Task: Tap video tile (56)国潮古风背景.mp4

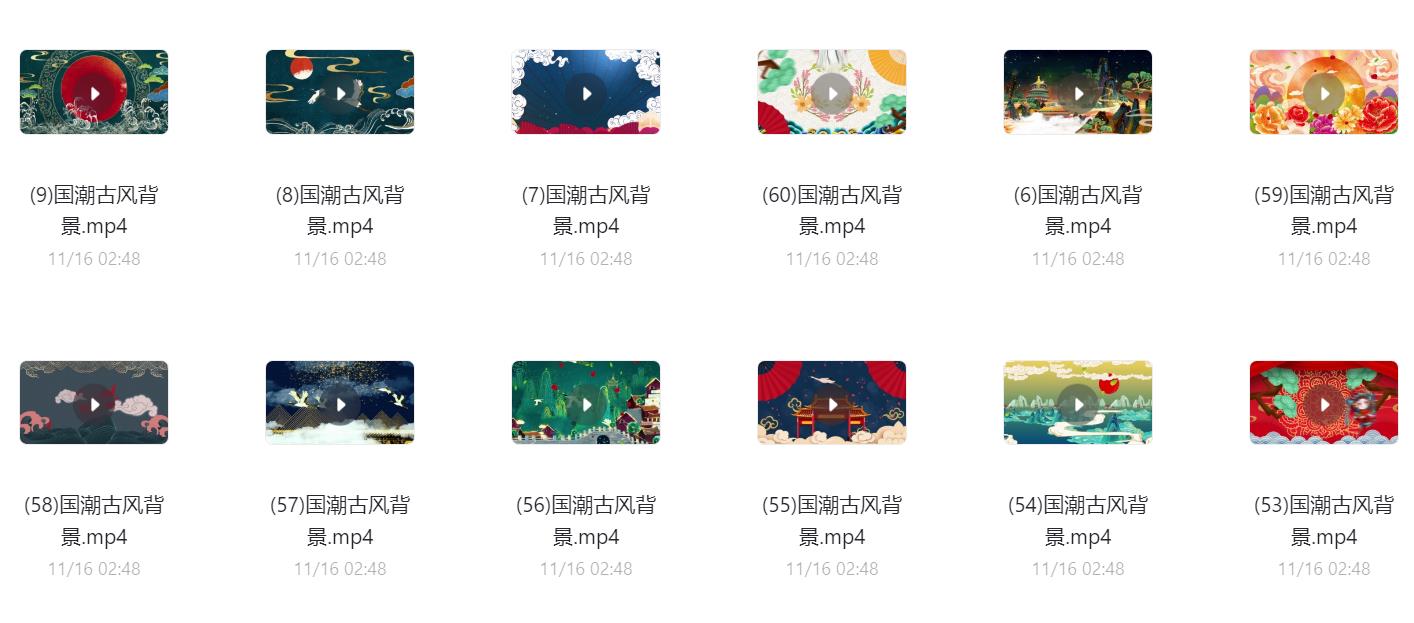Action: coord(586,404)
